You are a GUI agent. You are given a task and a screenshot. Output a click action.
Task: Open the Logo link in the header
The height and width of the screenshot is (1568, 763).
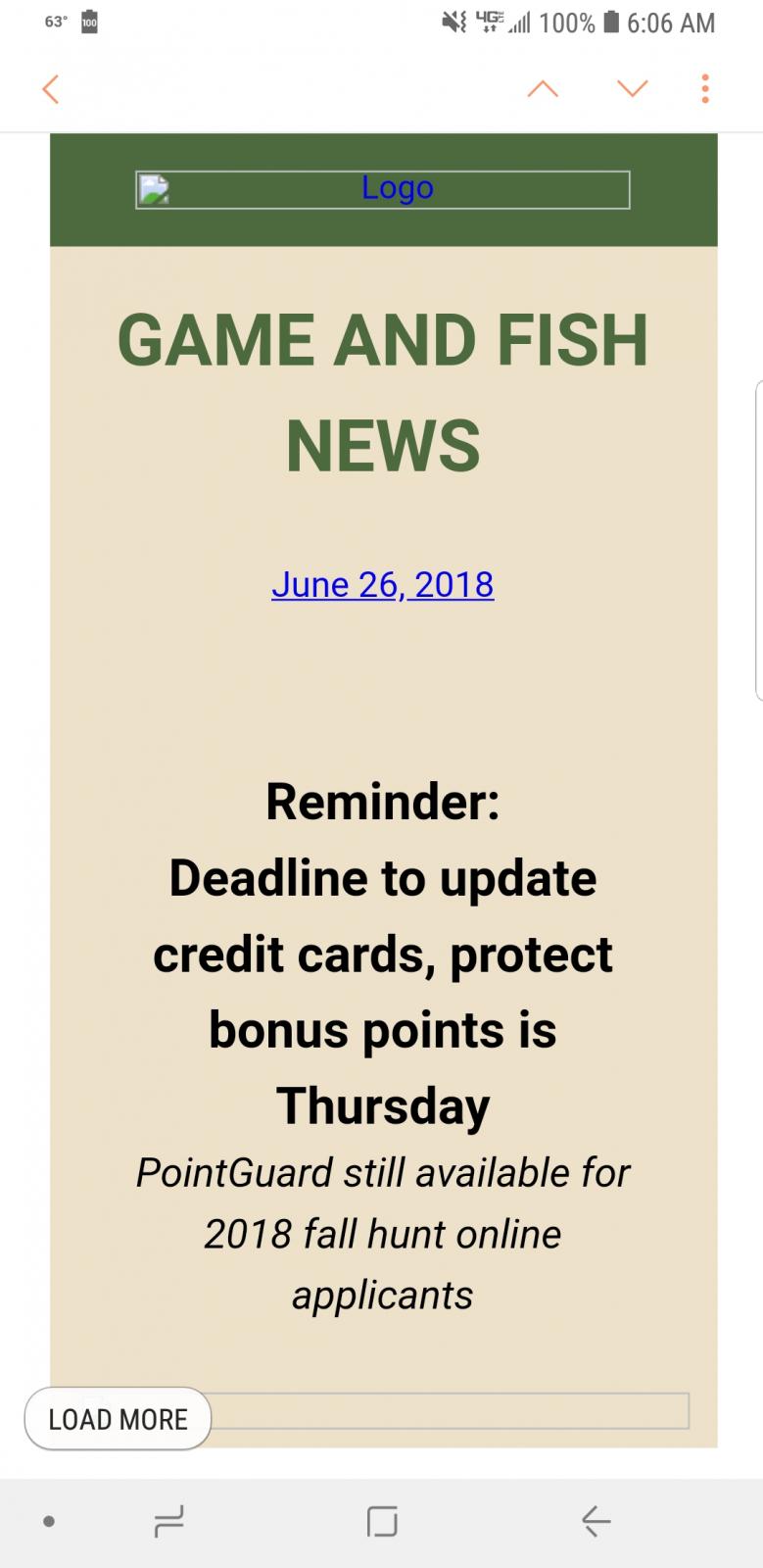coord(383,189)
